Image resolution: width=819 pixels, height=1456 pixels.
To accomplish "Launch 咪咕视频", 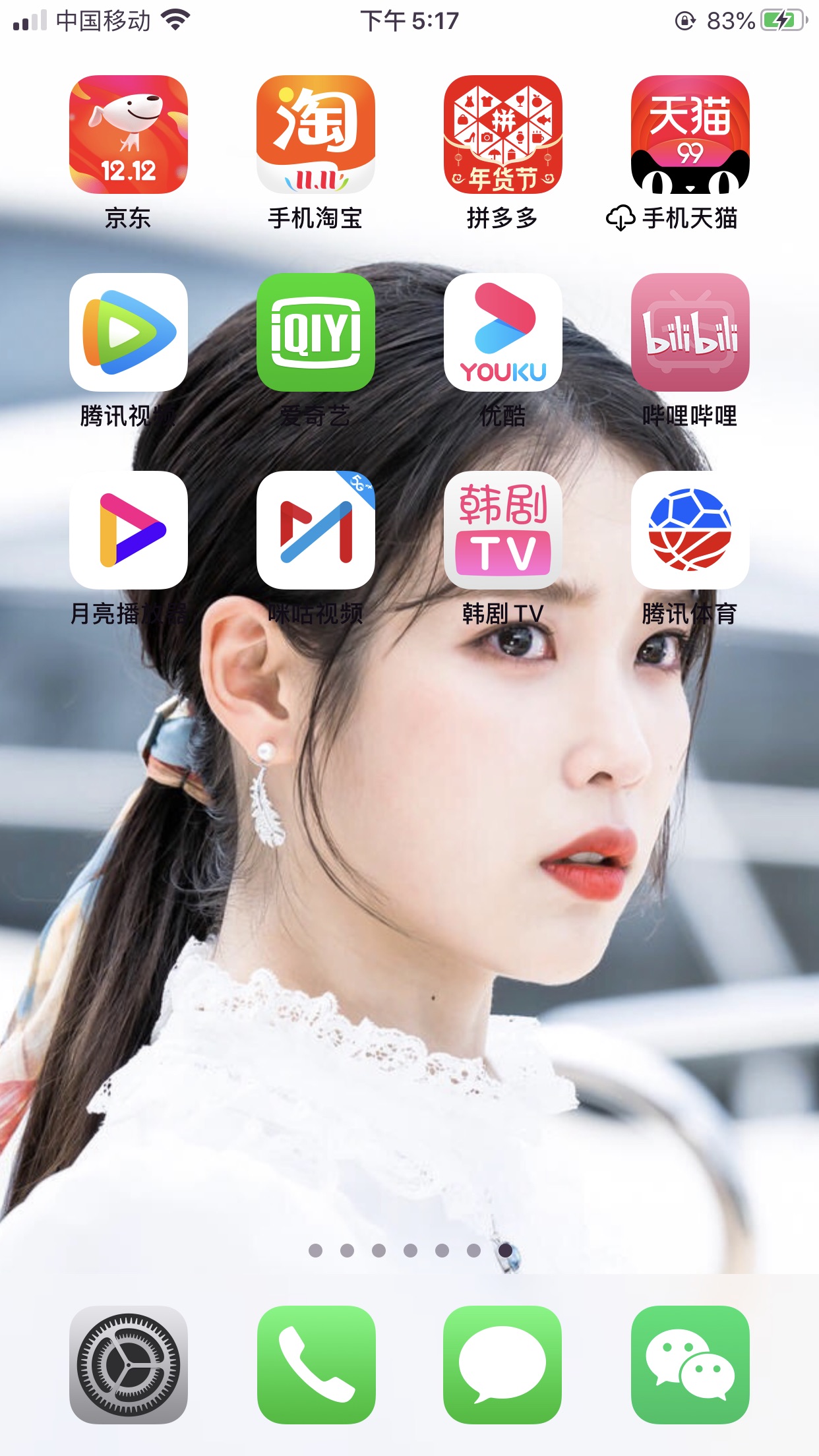I will (316, 530).
